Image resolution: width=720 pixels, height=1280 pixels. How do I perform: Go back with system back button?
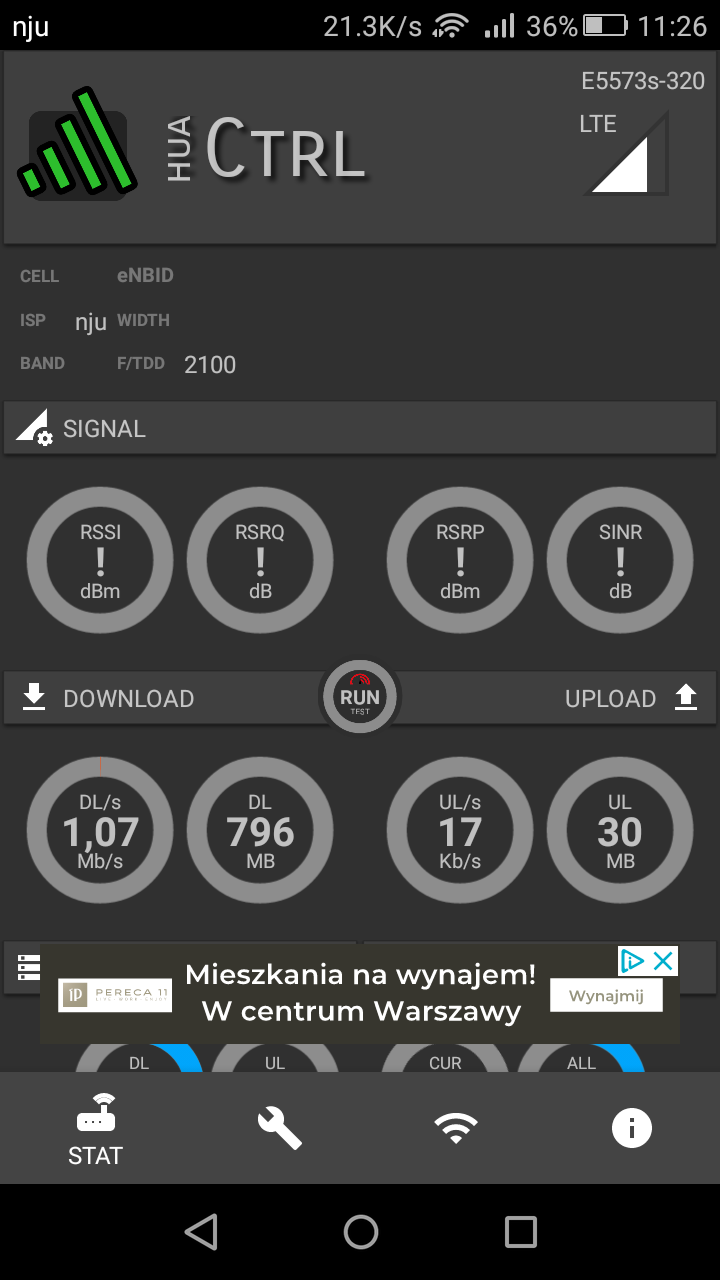201,1231
